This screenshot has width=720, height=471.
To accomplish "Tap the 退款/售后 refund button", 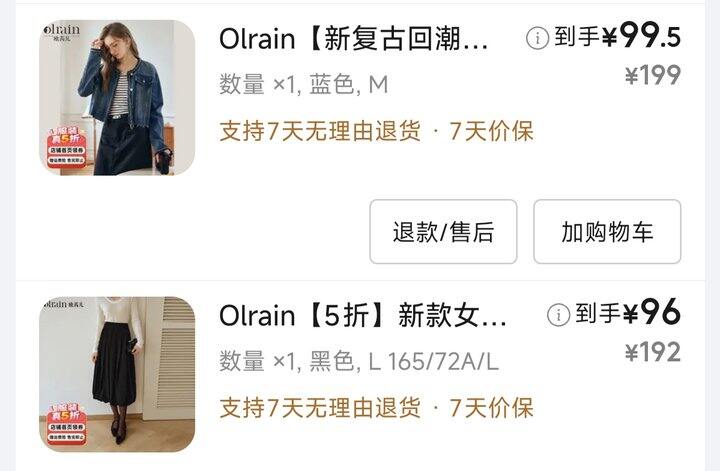I will pyautogui.click(x=443, y=231).
